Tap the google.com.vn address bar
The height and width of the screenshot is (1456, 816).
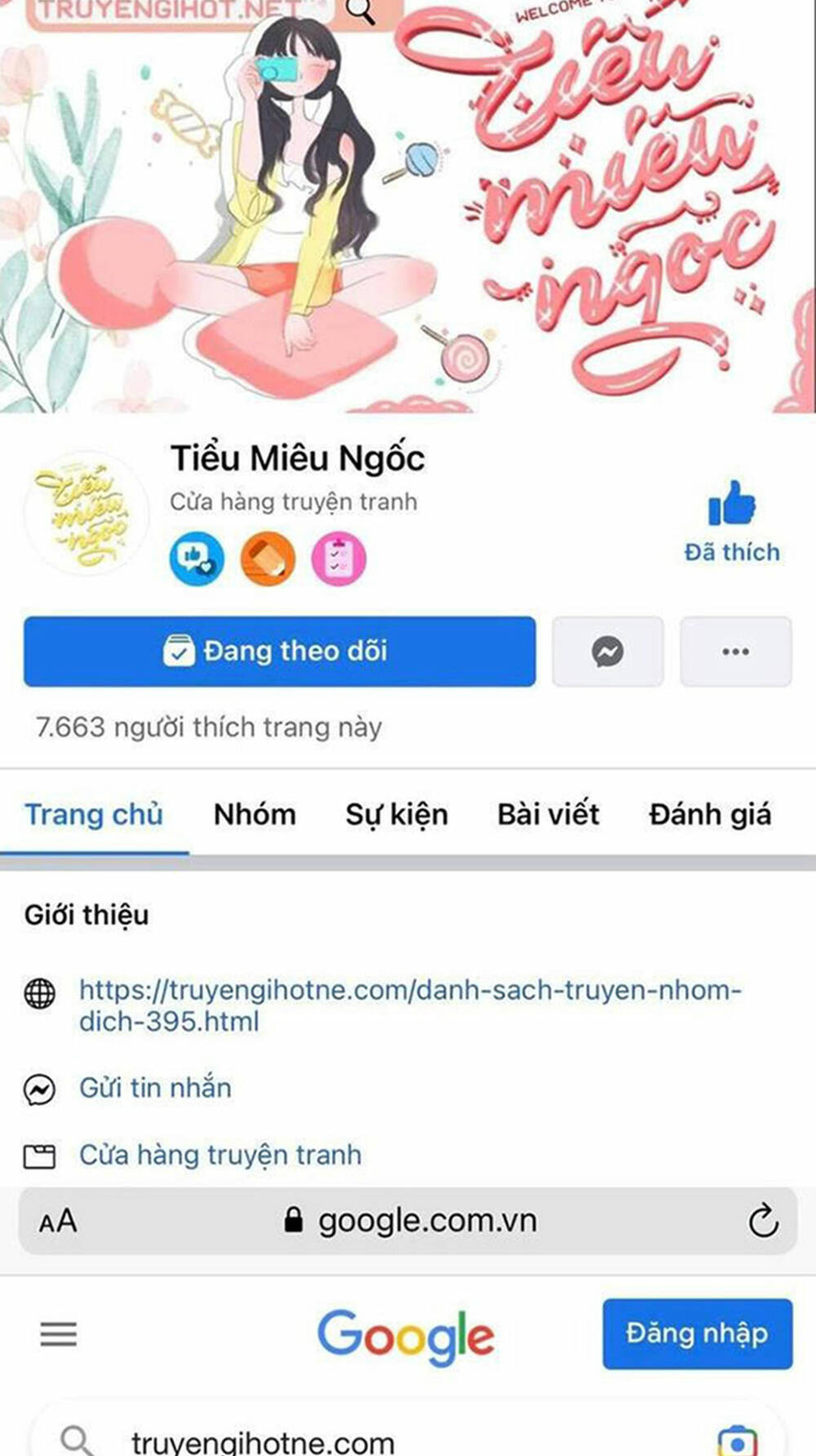408,1221
